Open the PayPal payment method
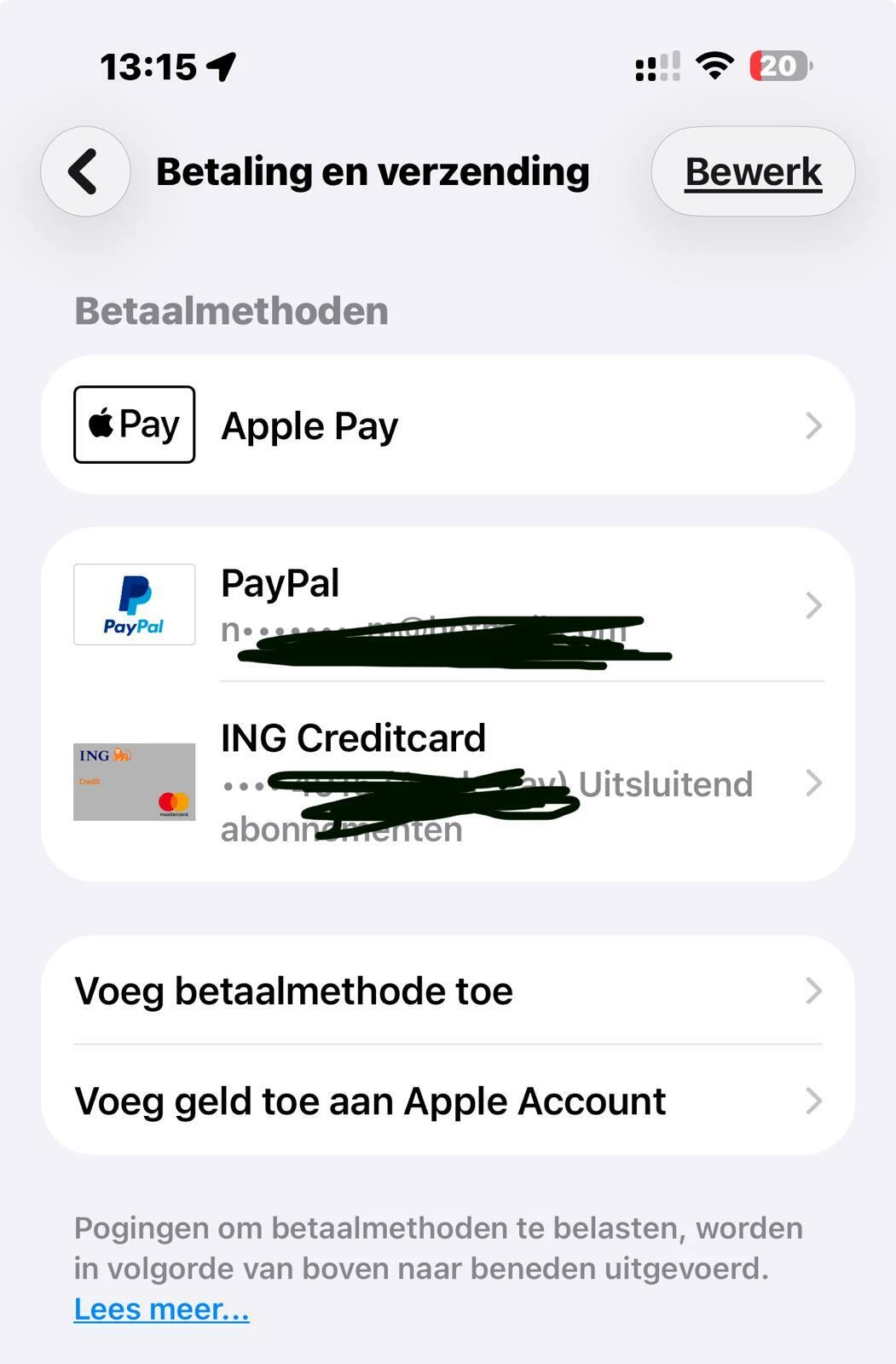The image size is (896, 1364). pos(448,605)
